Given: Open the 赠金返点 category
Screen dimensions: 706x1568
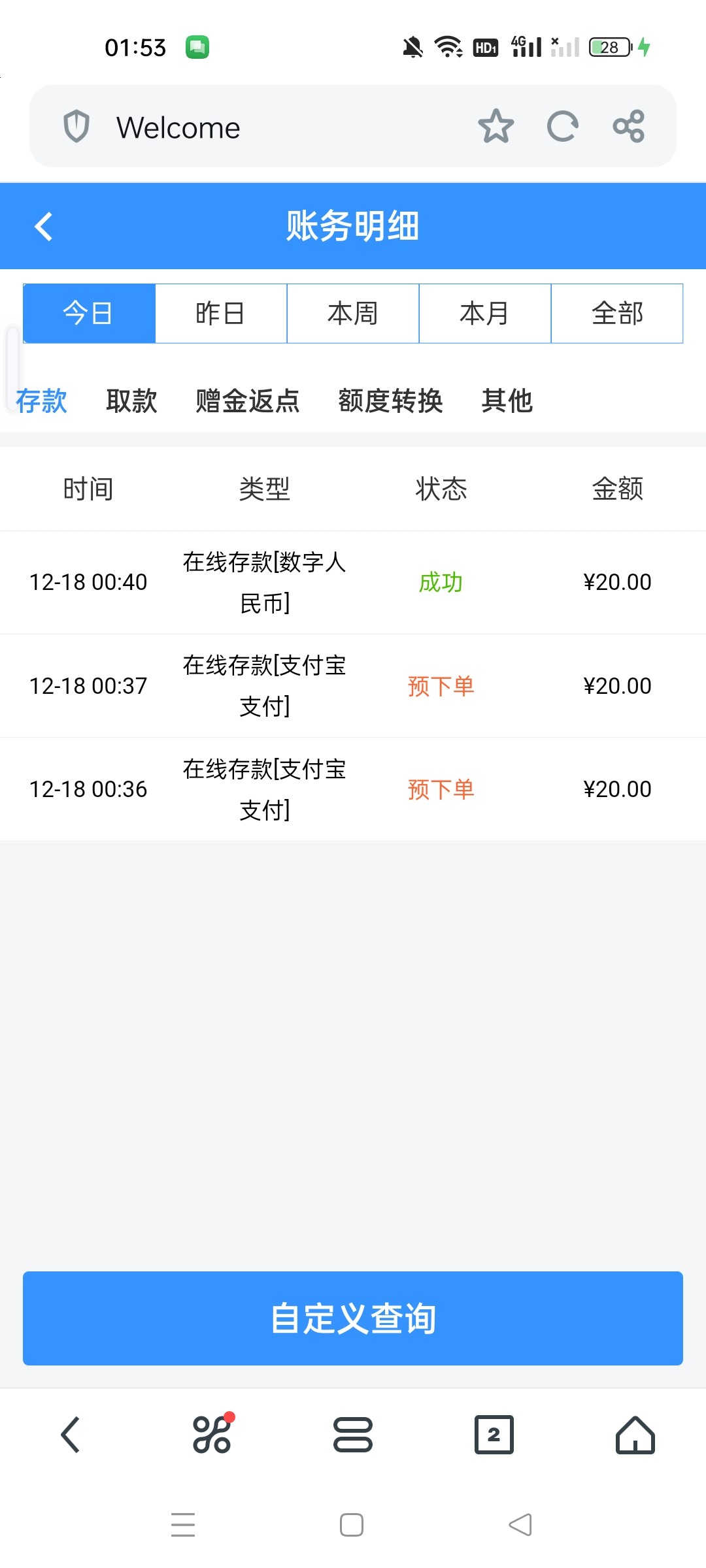Looking at the screenshot, I should (x=247, y=400).
